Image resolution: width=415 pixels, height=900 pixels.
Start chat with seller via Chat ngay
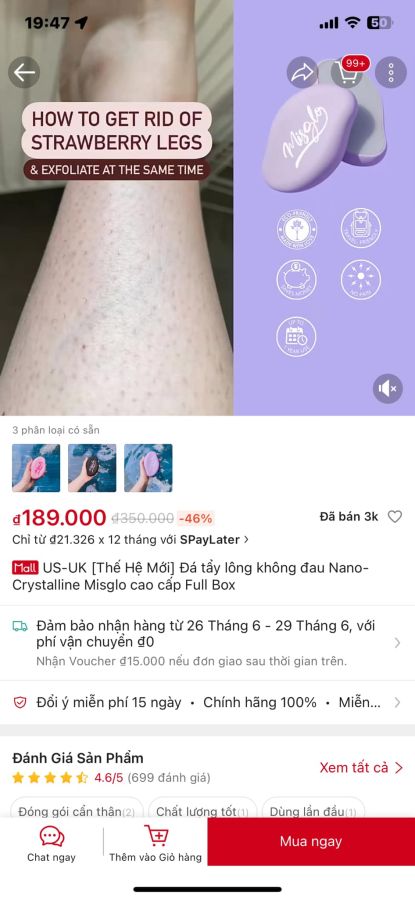coord(52,843)
